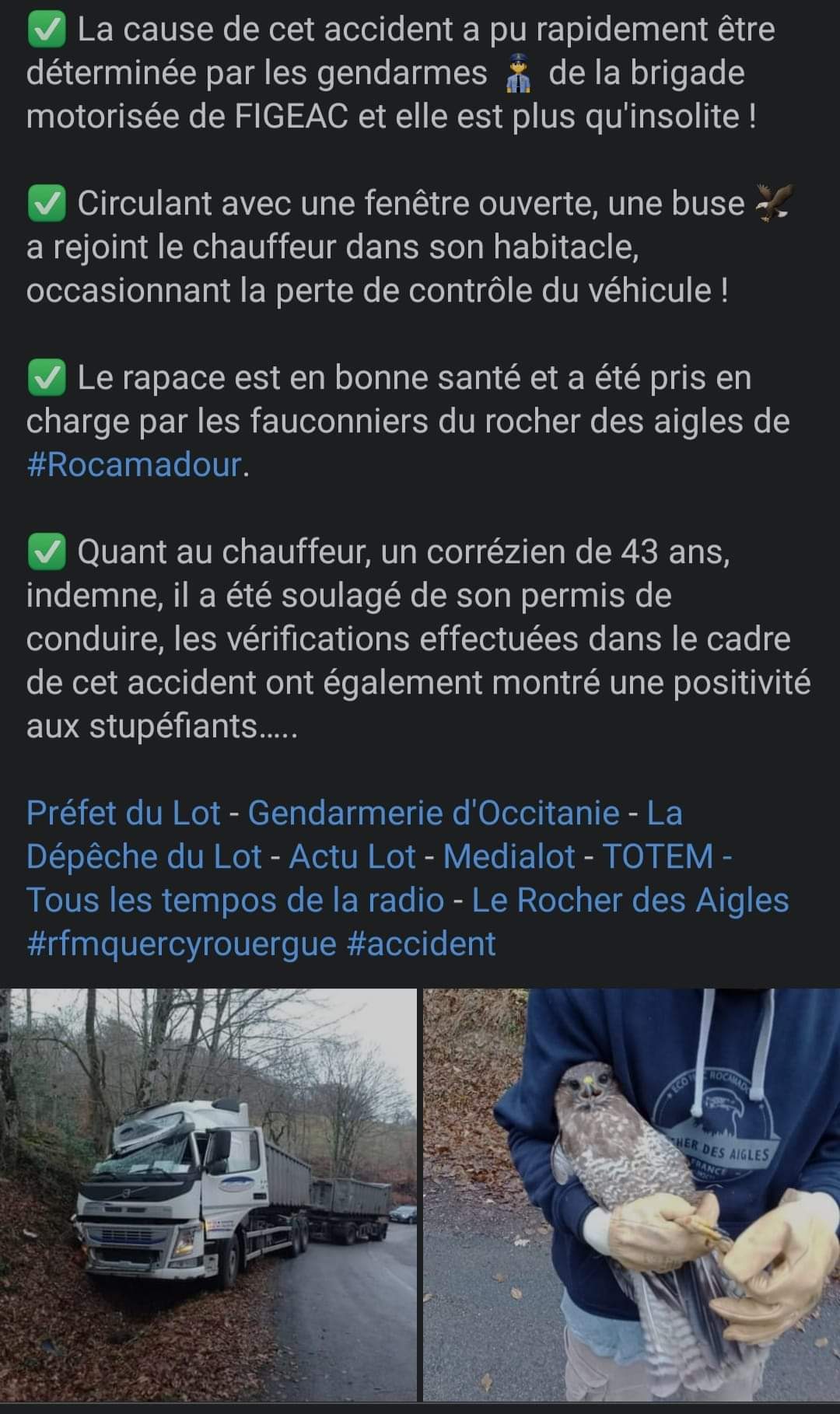
Task: Visit the Préfet du Lot page
Action: [124, 813]
